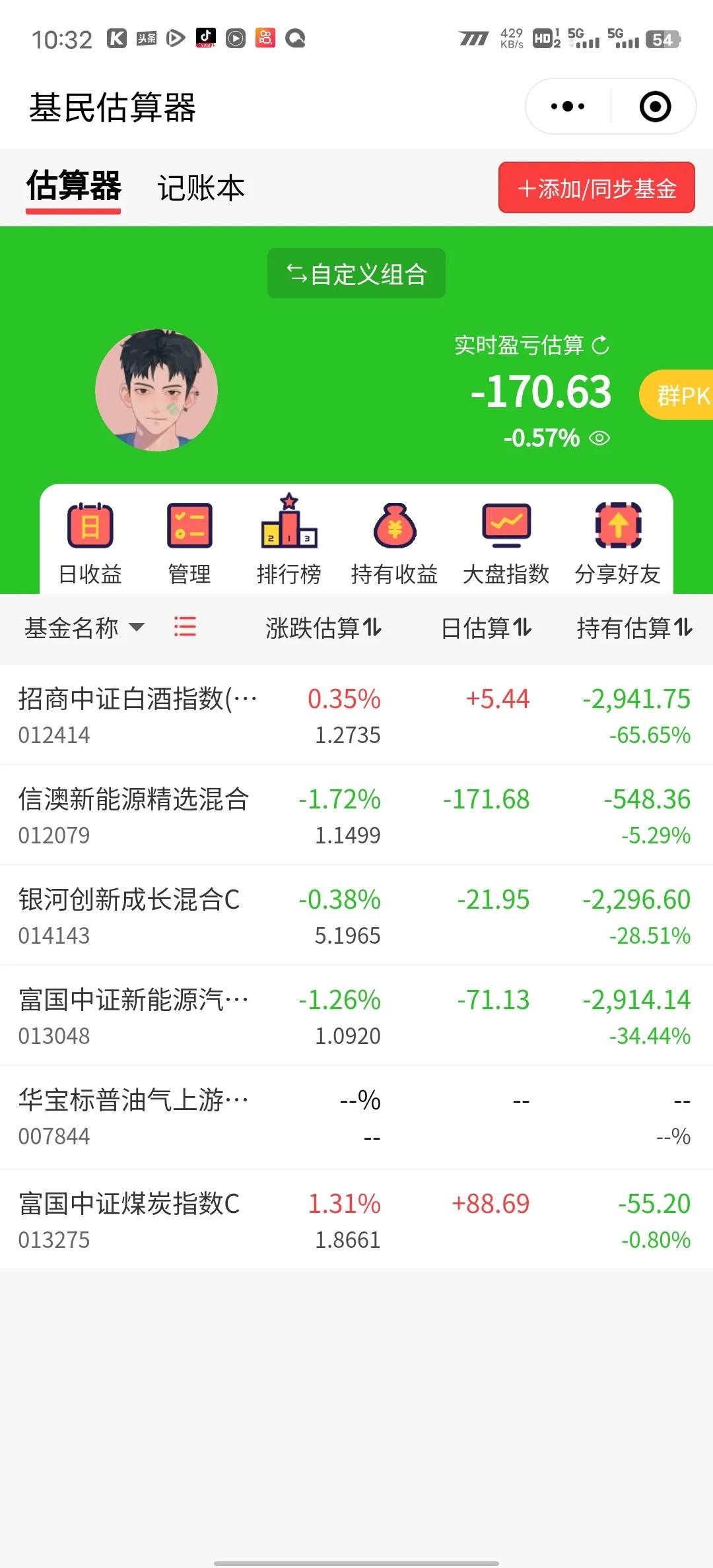The width and height of the screenshot is (713, 1568).
Task: Sort by 持有估算
Action: click(x=634, y=628)
